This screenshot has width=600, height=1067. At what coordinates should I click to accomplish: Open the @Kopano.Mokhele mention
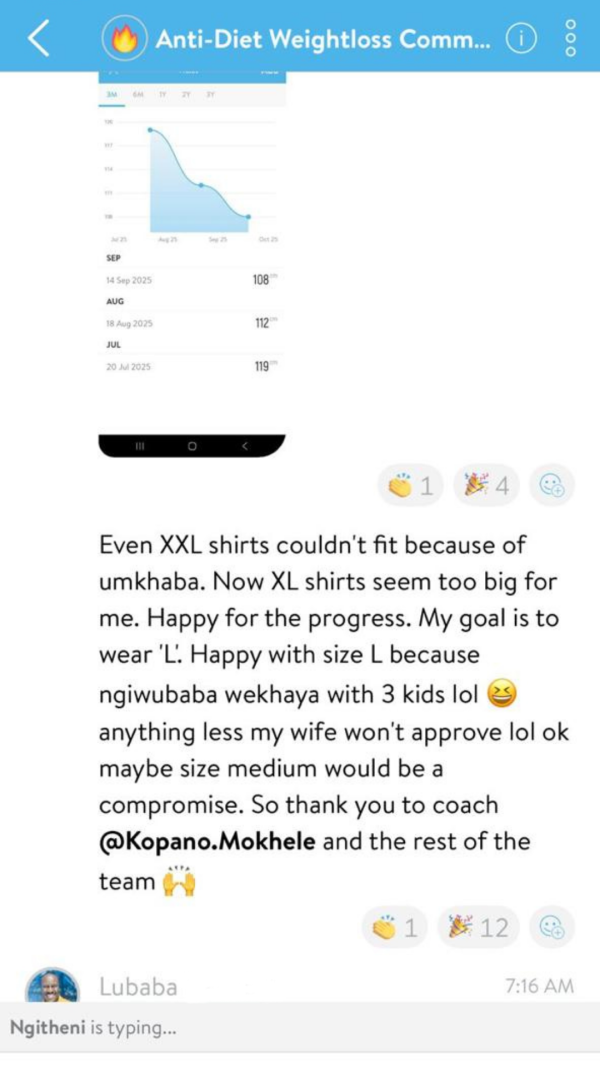coord(207,841)
